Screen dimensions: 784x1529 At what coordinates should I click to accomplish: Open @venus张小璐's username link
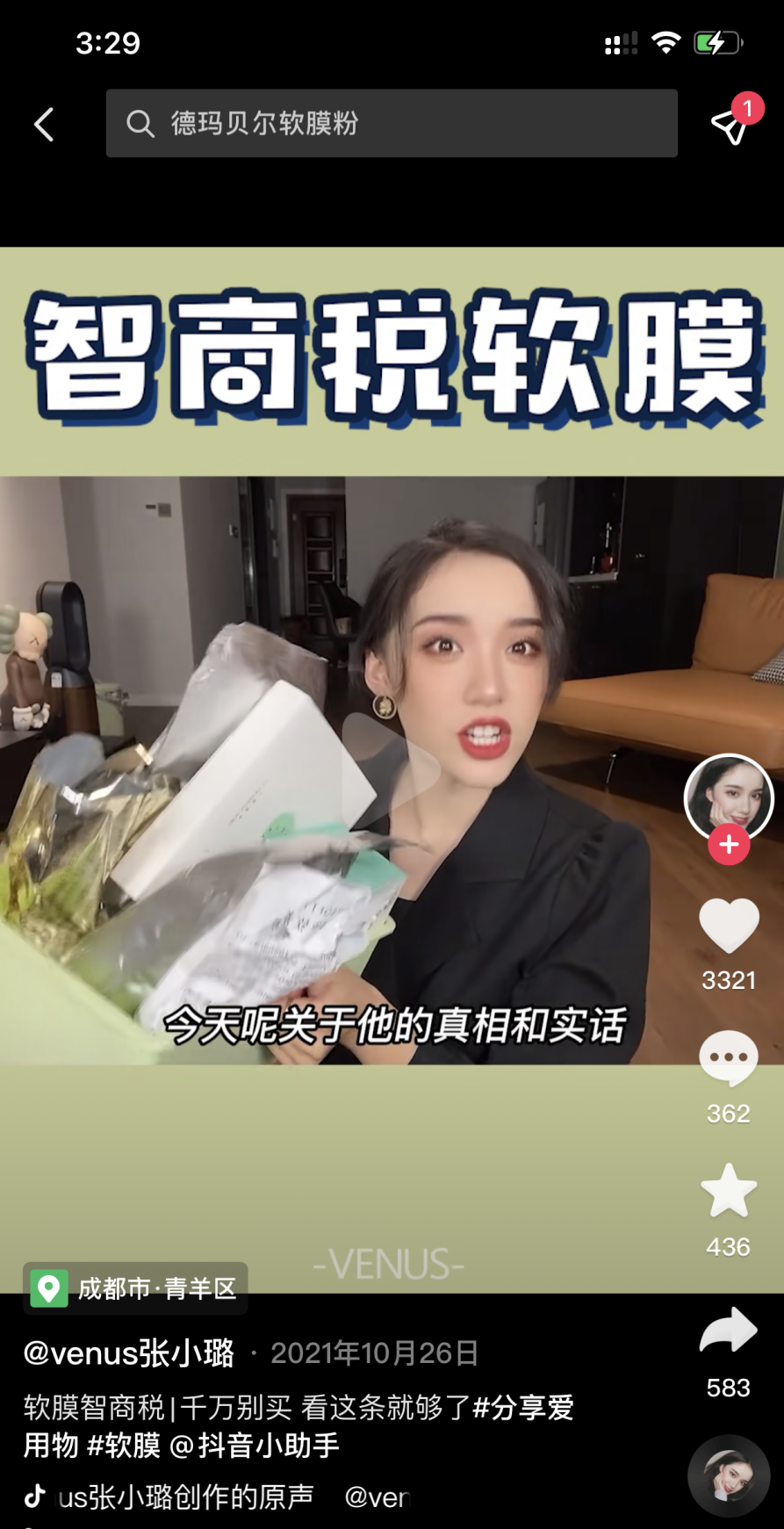click(129, 1353)
